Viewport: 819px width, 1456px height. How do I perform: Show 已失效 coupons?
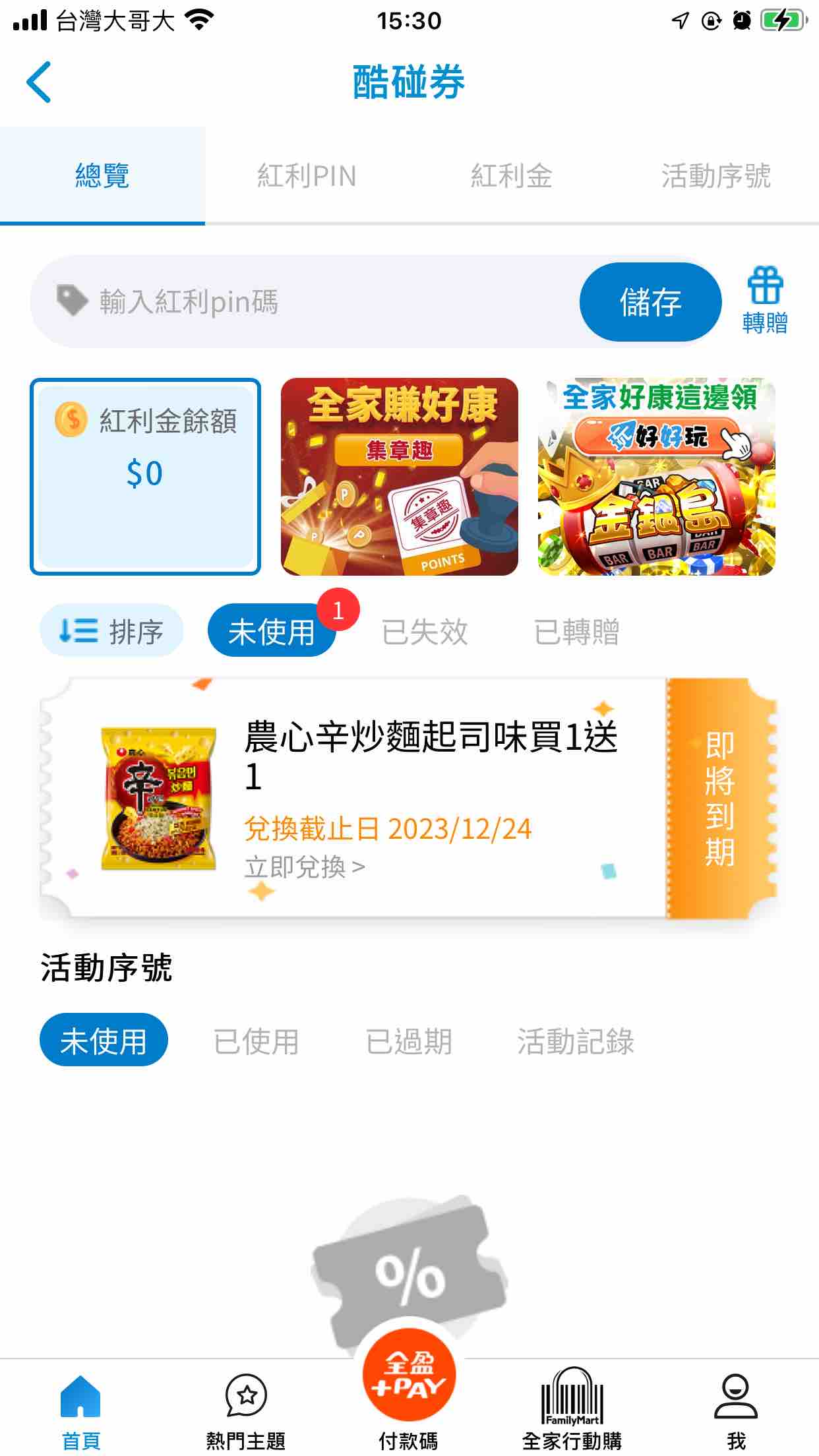click(425, 632)
